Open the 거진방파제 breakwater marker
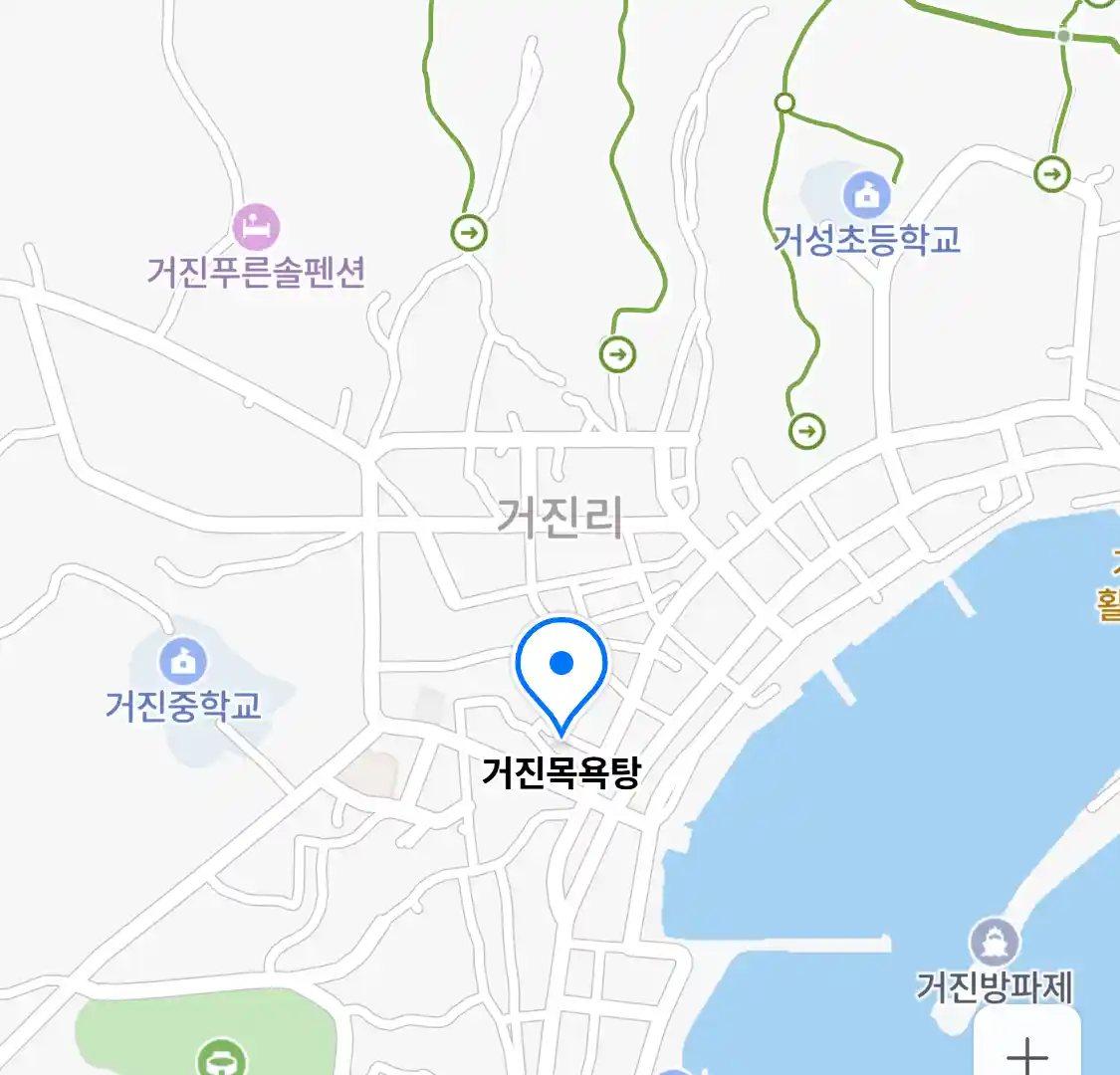The height and width of the screenshot is (1075, 1120). point(994,942)
